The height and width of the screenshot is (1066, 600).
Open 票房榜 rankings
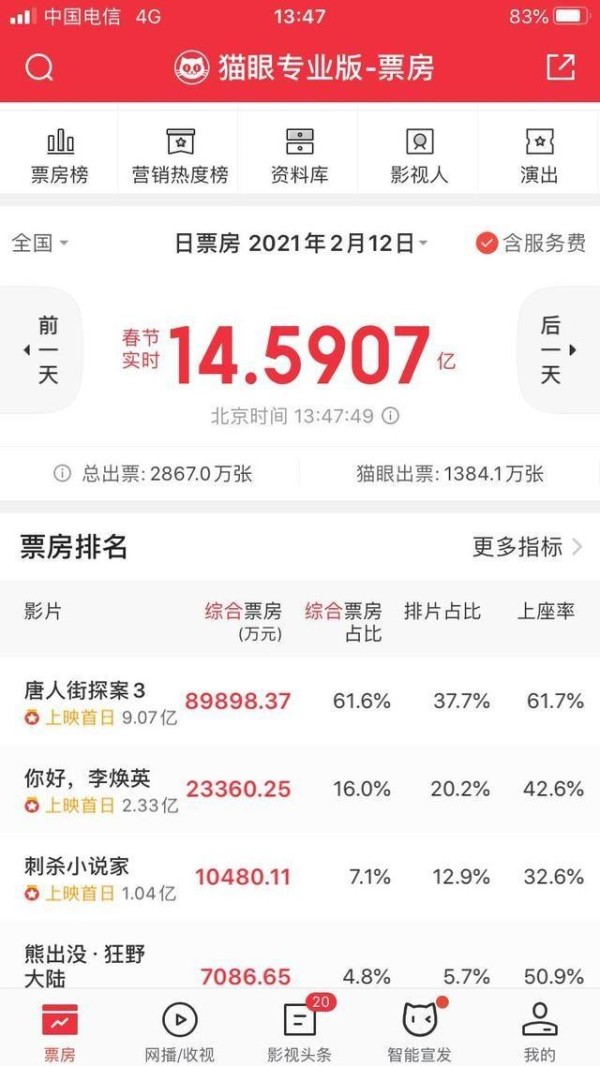tap(60, 156)
